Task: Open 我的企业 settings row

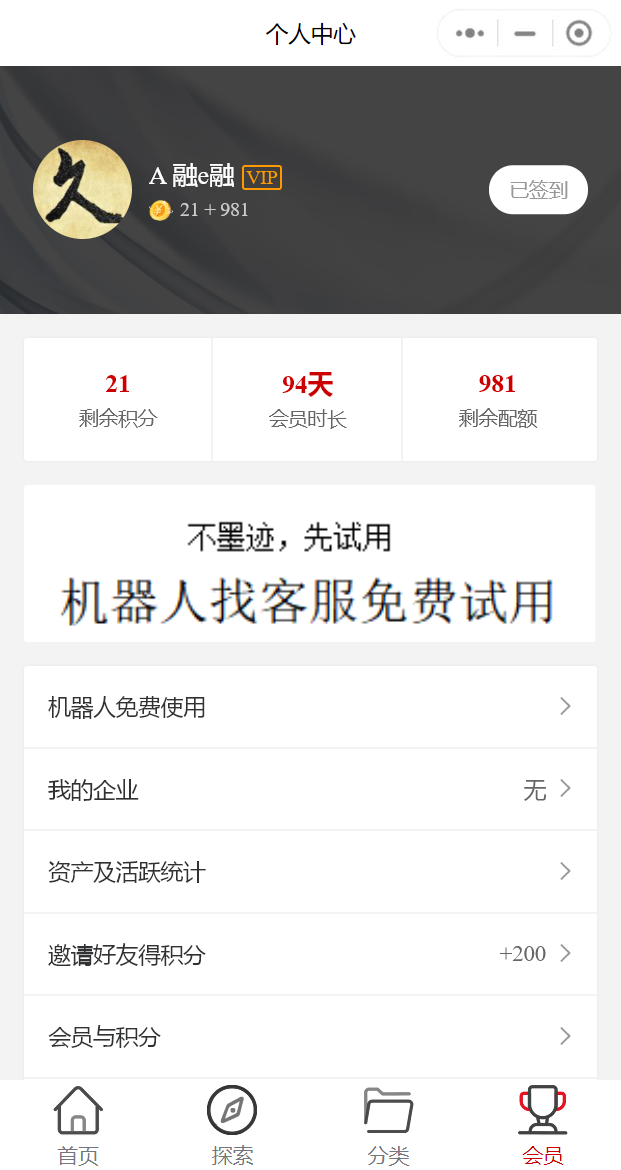Action: 310,790
